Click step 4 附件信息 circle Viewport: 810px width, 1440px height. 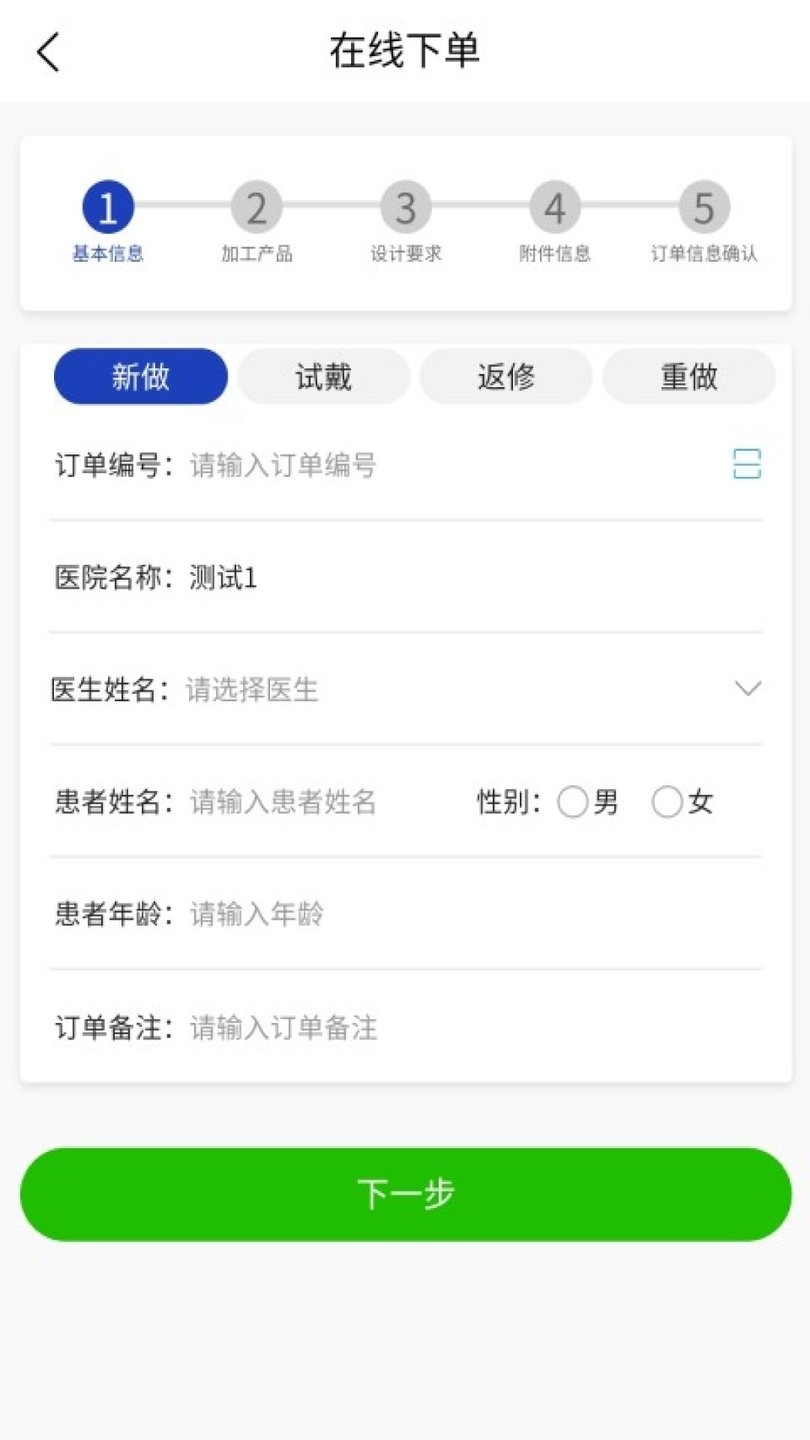click(x=554, y=209)
